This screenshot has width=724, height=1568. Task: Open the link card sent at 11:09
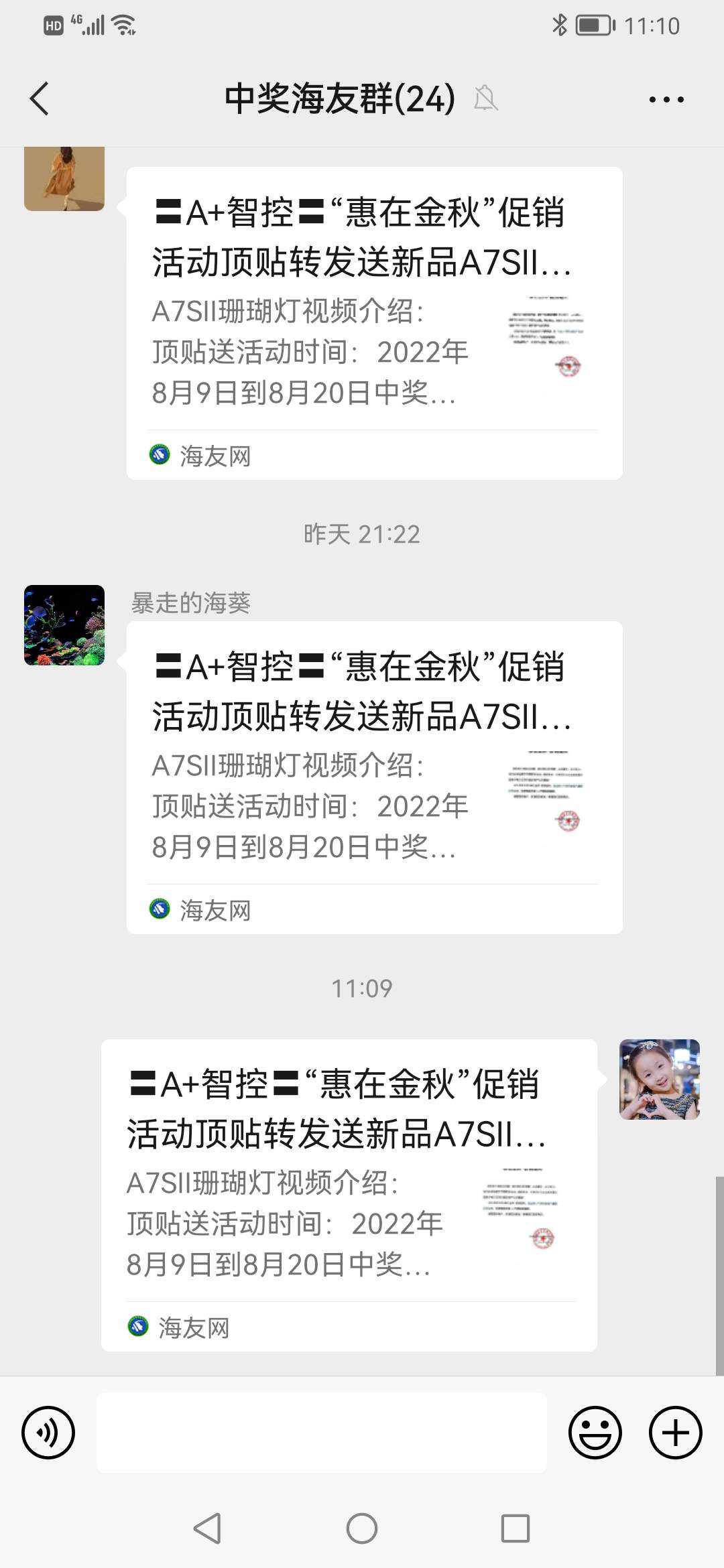[349, 1195]
